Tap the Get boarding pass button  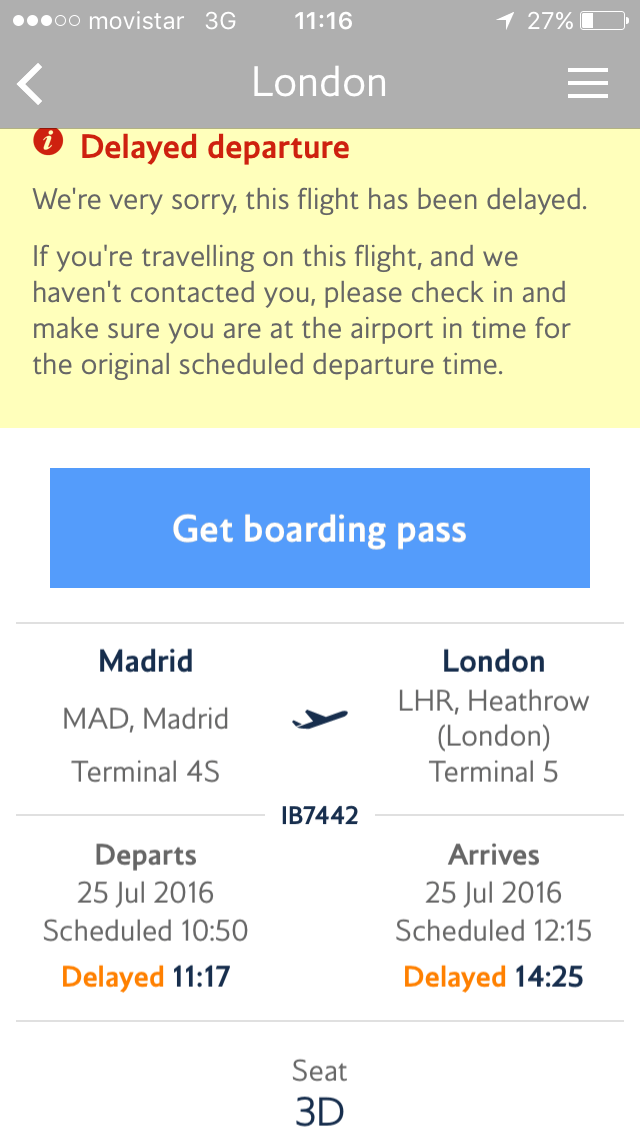click(320, 528)
